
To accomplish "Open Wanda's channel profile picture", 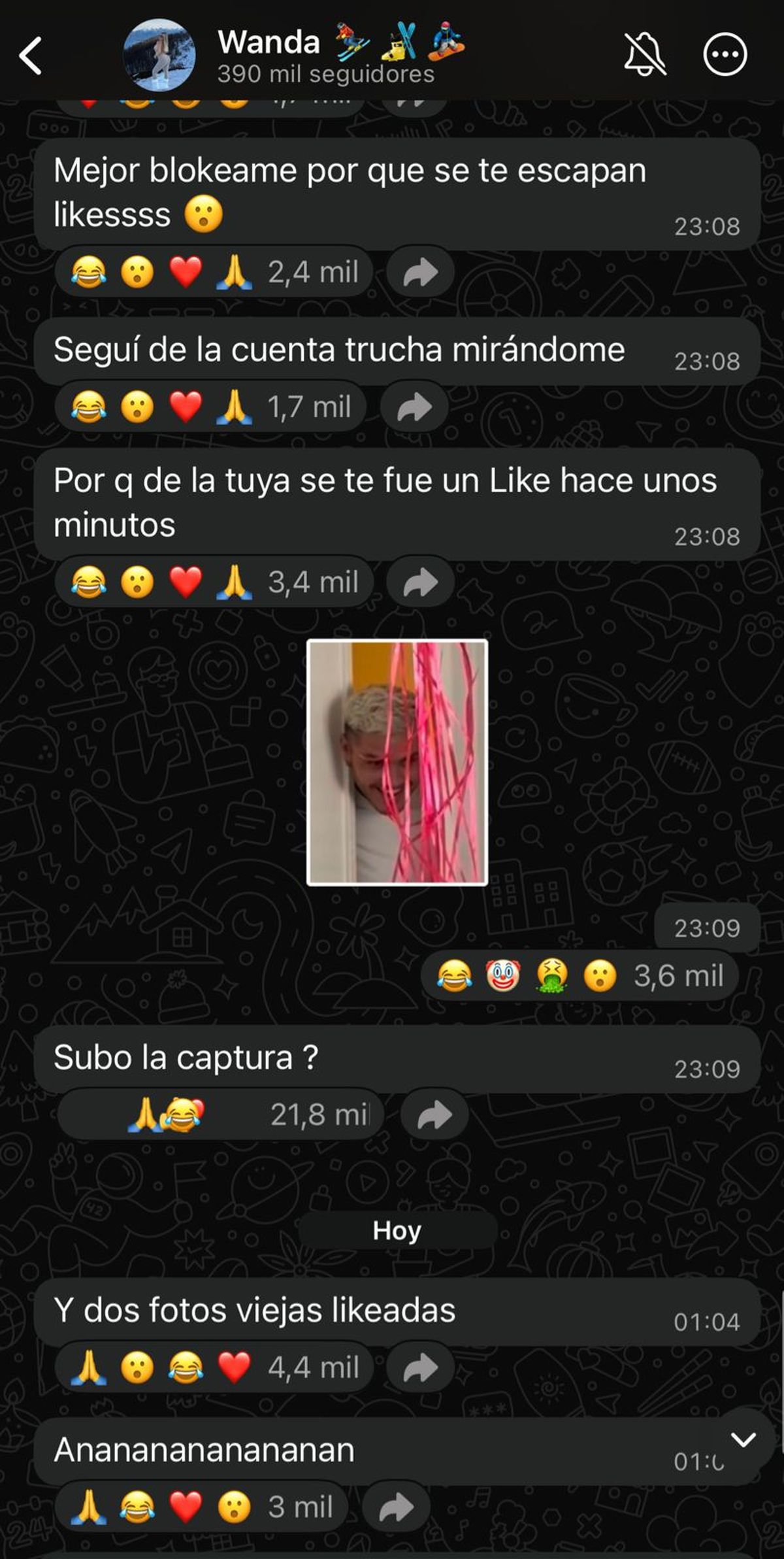I will pos(159,56).
